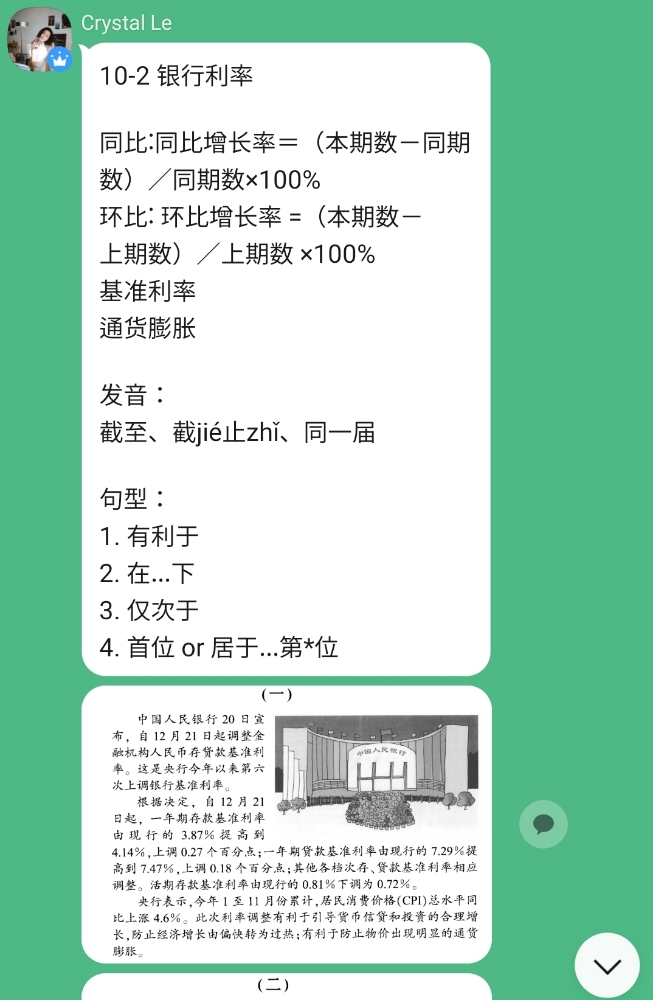
Task: Jump to the latest message with down arrow
Action: (607, 966)
